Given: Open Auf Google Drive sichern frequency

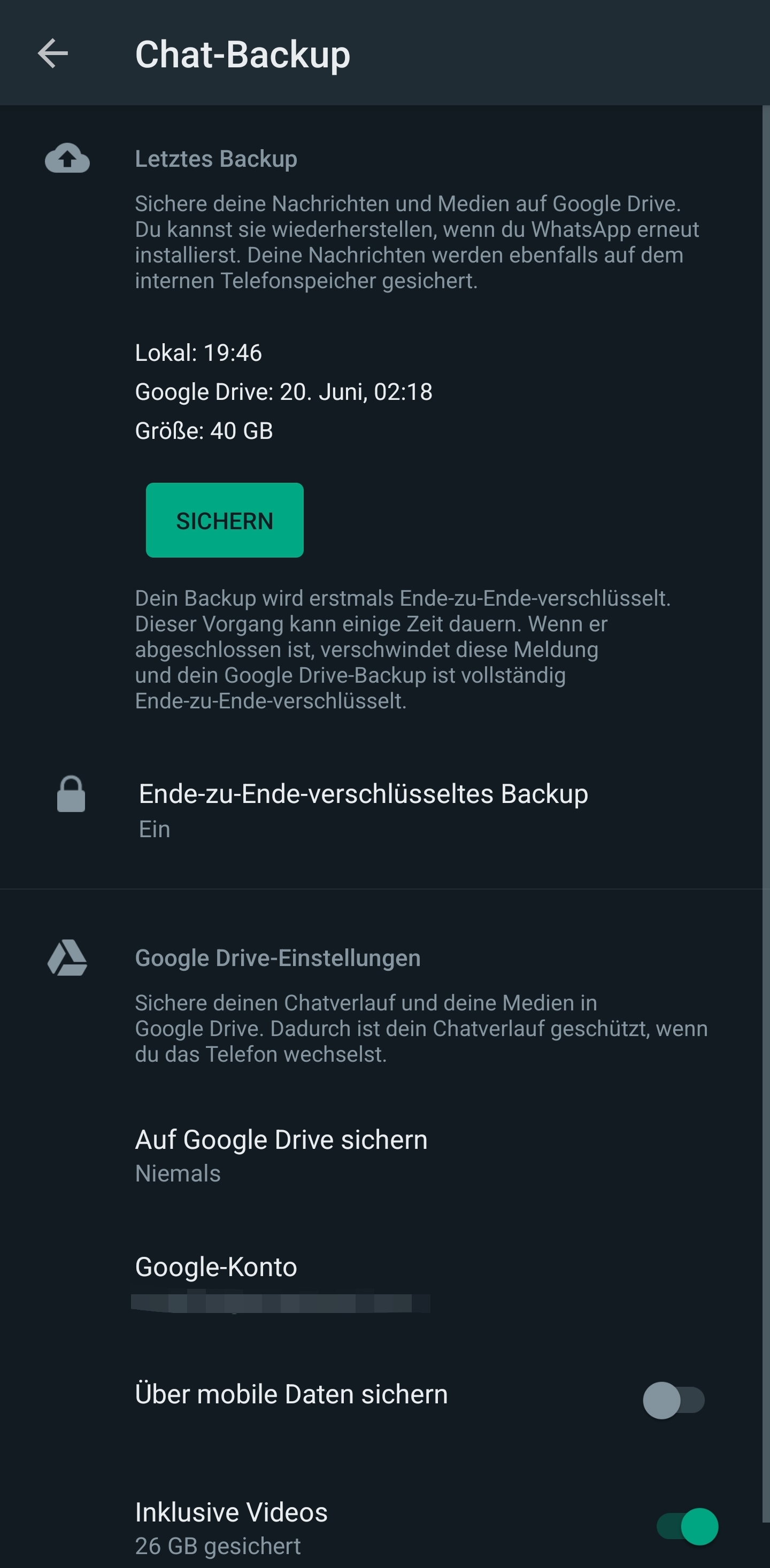Looking at the screenshot, I should [281, 1155].
